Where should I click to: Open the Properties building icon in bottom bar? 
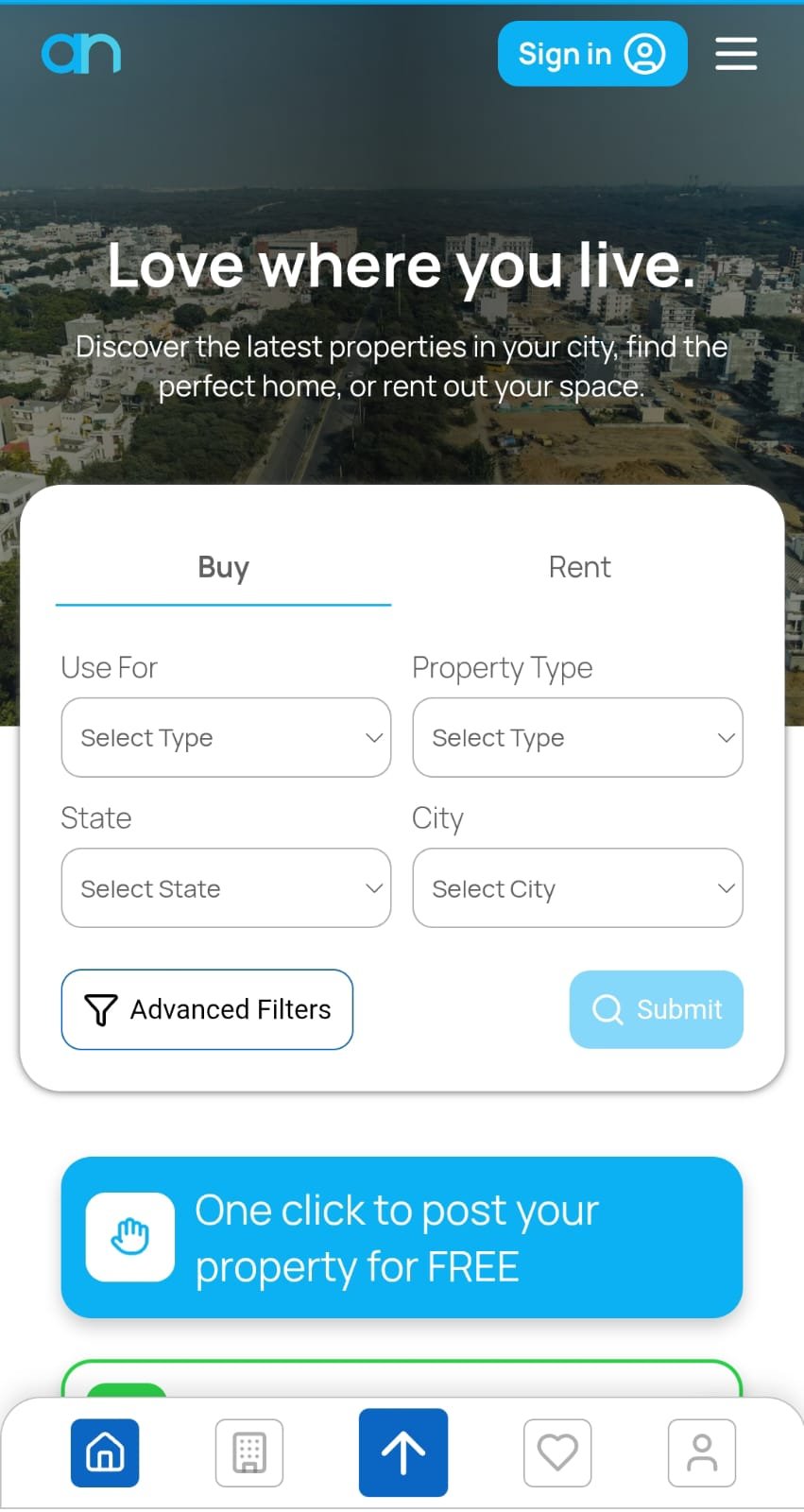click(248, 1452)
